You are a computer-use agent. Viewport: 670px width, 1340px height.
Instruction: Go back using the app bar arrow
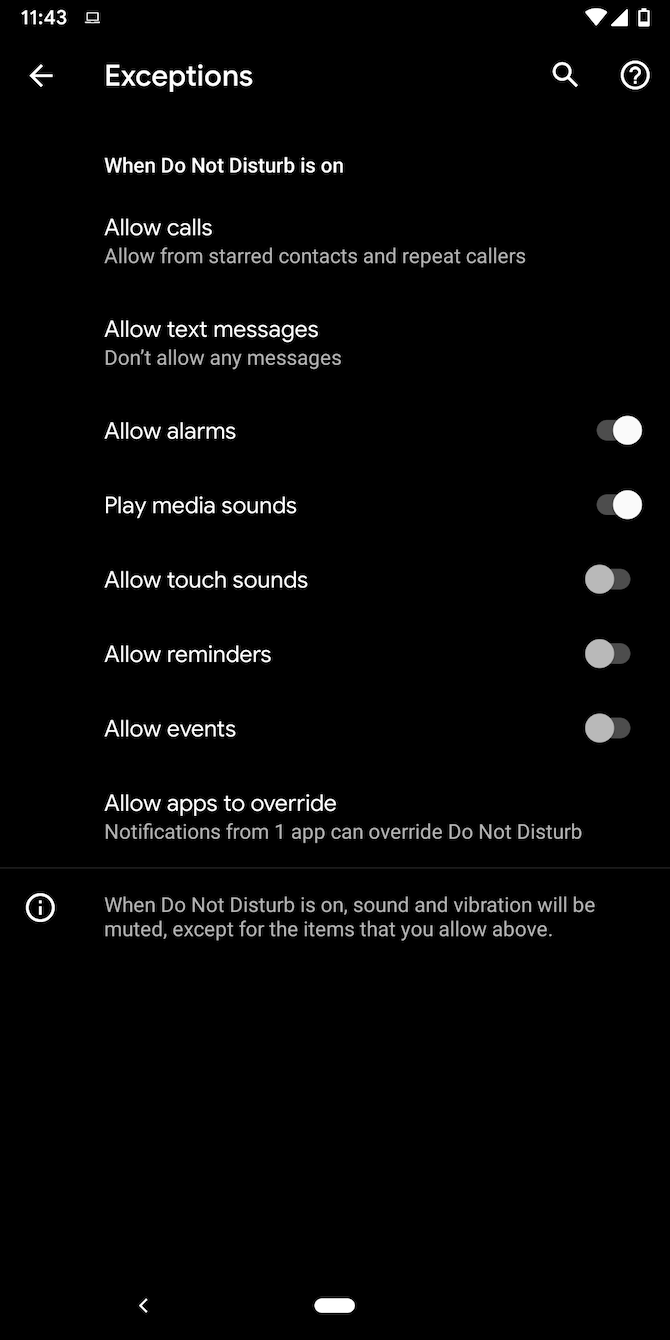pyautogui.click(x=41, y=76)
